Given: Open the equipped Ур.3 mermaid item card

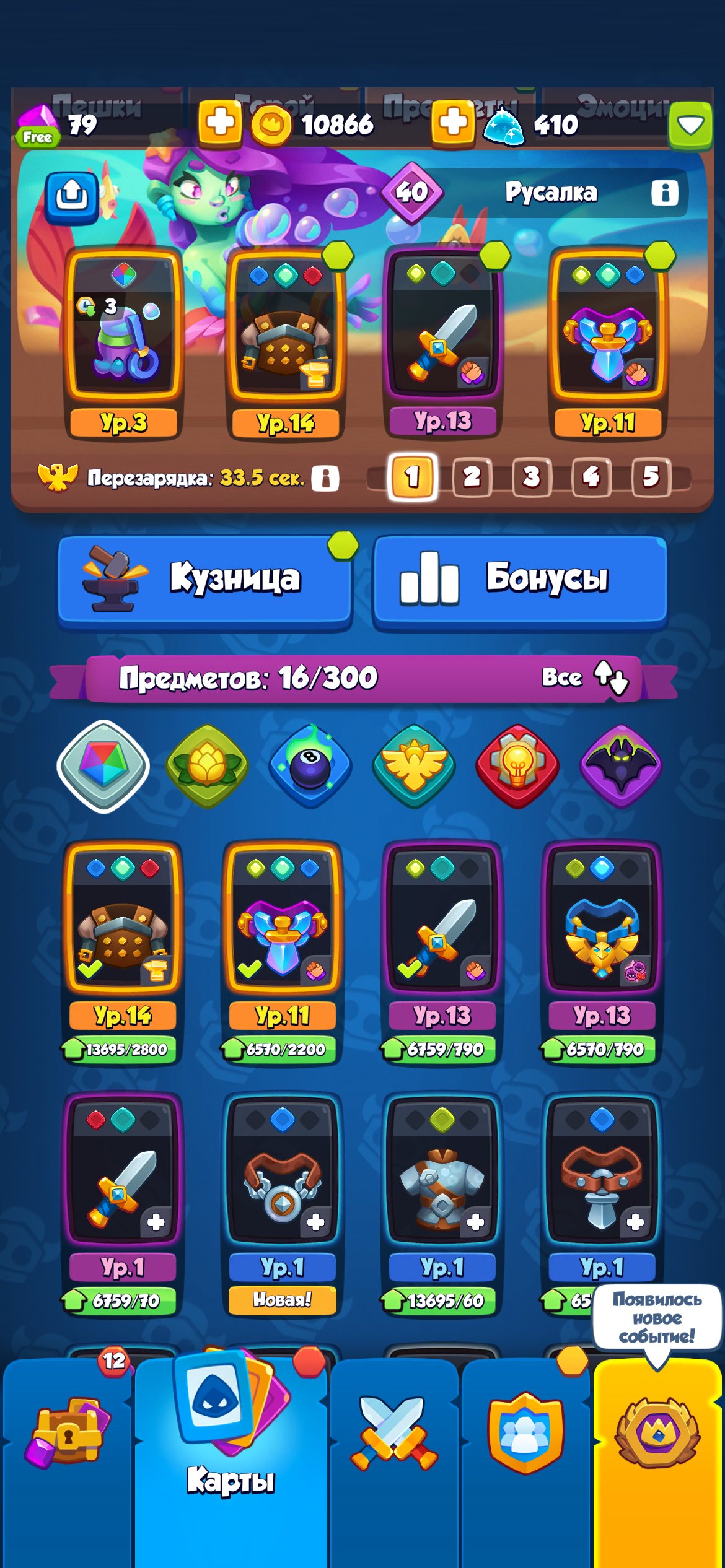Looking at the screenshot, I should (x=123, y=342).
